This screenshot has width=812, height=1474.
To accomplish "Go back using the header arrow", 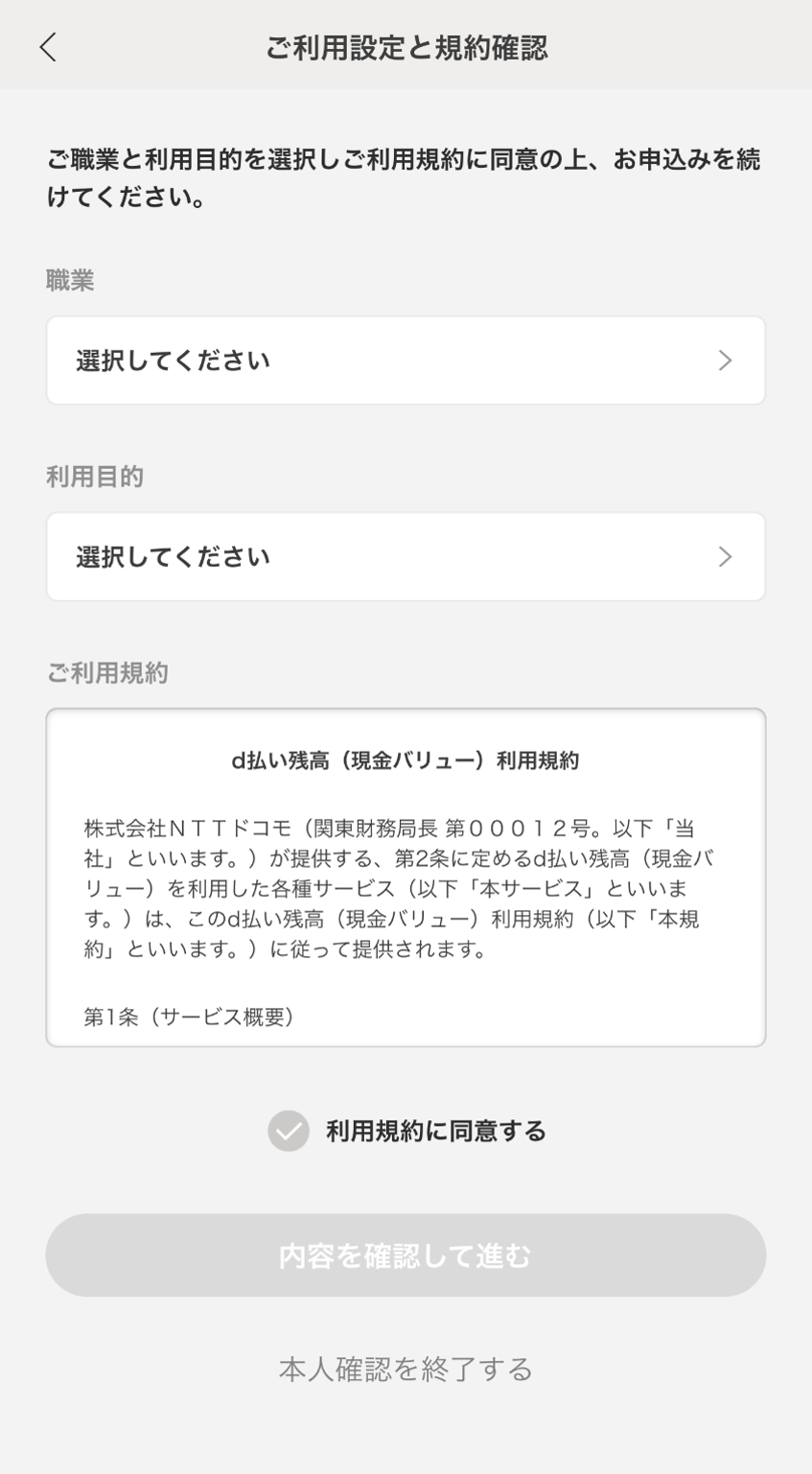I will click(48, 47).
